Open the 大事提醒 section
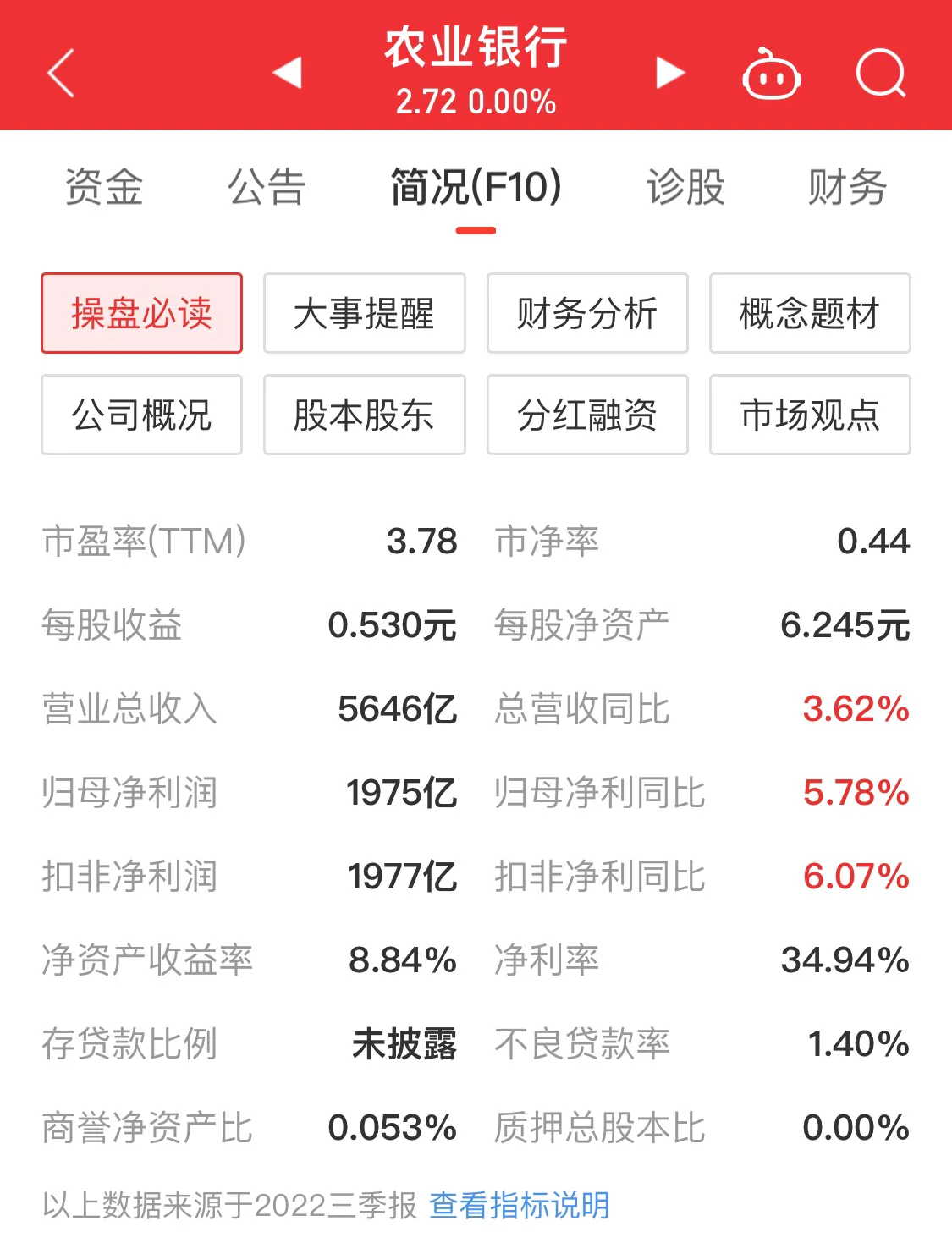952x1254 pixels. coord(364,313)
